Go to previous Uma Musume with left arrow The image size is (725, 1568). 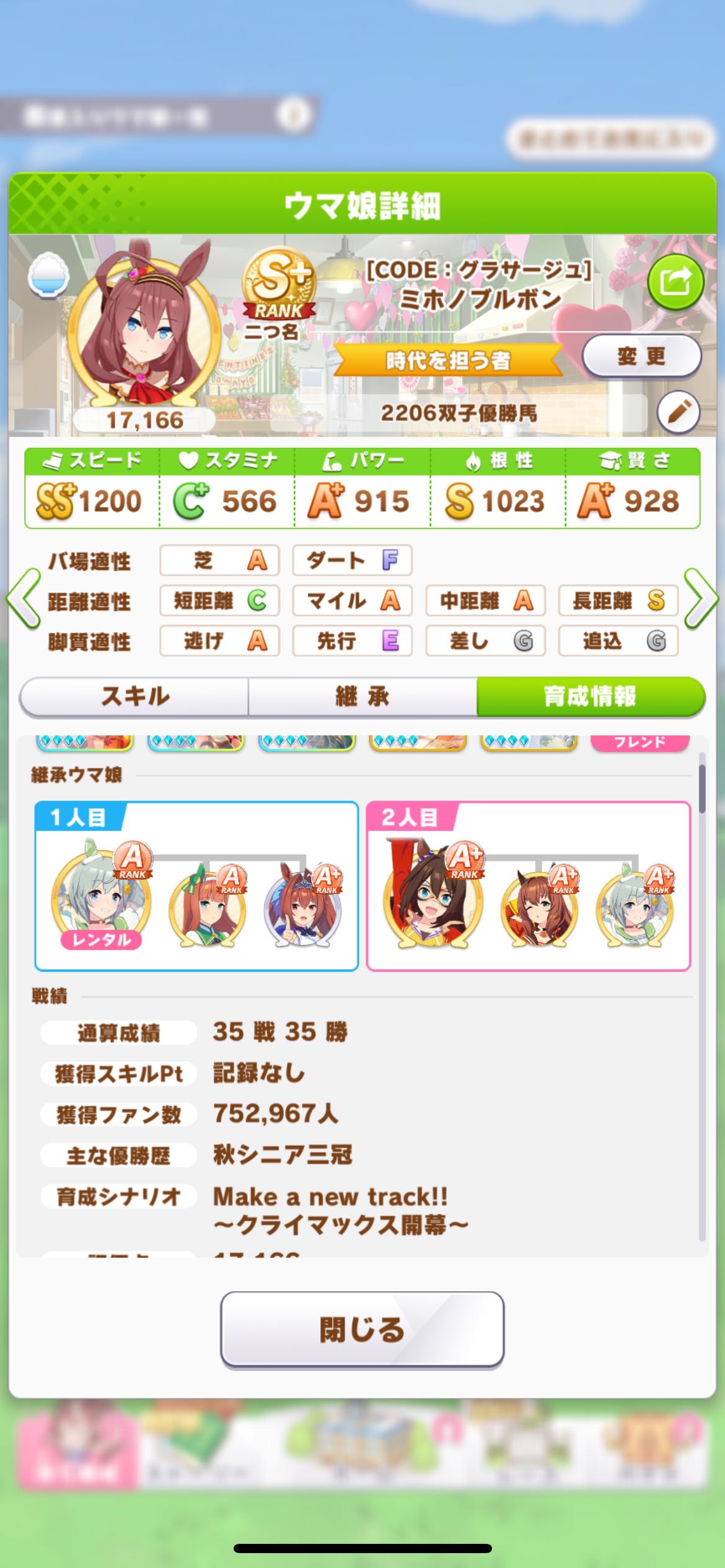pos(24,599)
